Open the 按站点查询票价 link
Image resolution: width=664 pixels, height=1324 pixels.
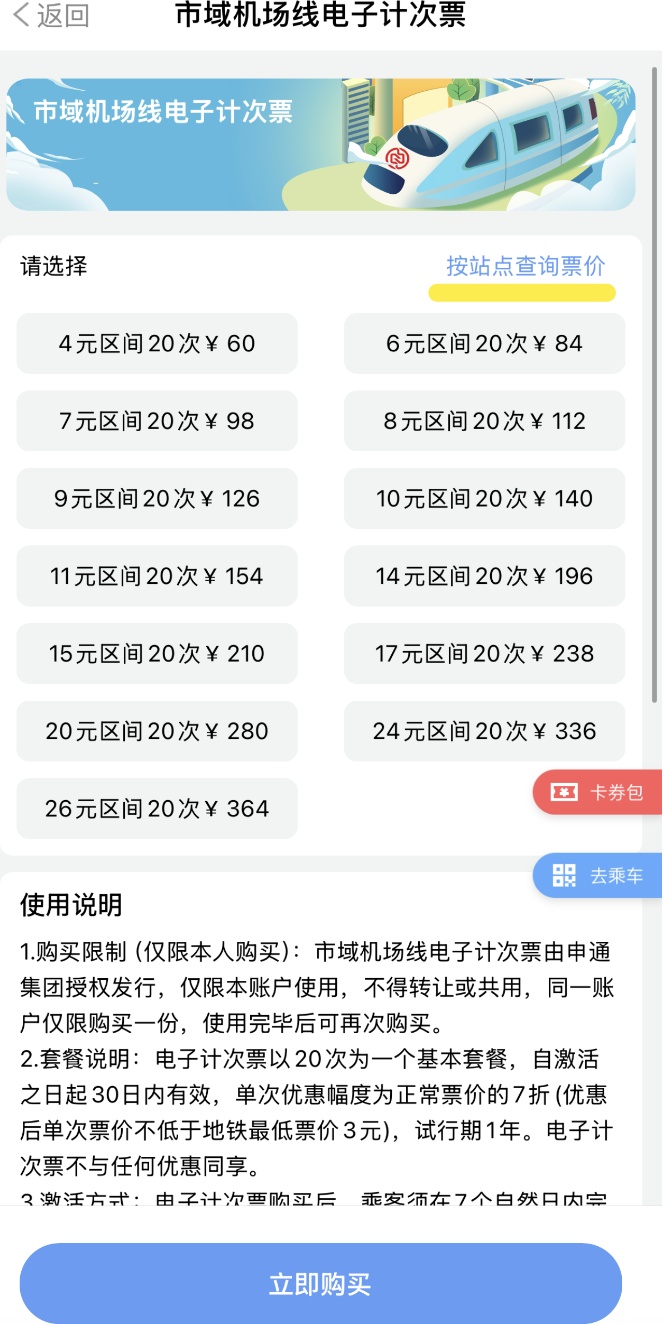[525, 266]
